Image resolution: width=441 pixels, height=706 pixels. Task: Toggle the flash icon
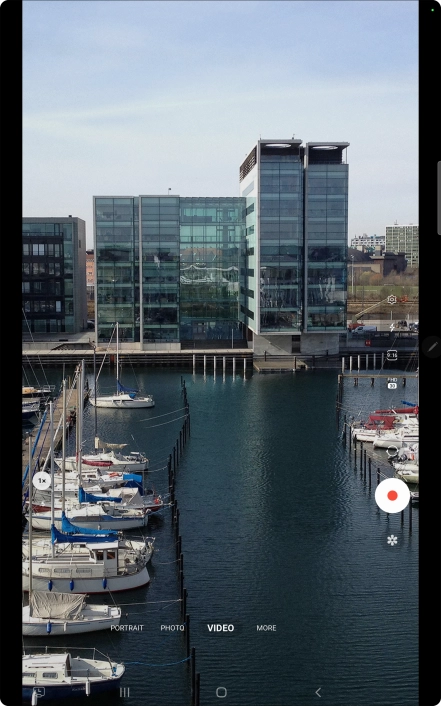(392, 327)
